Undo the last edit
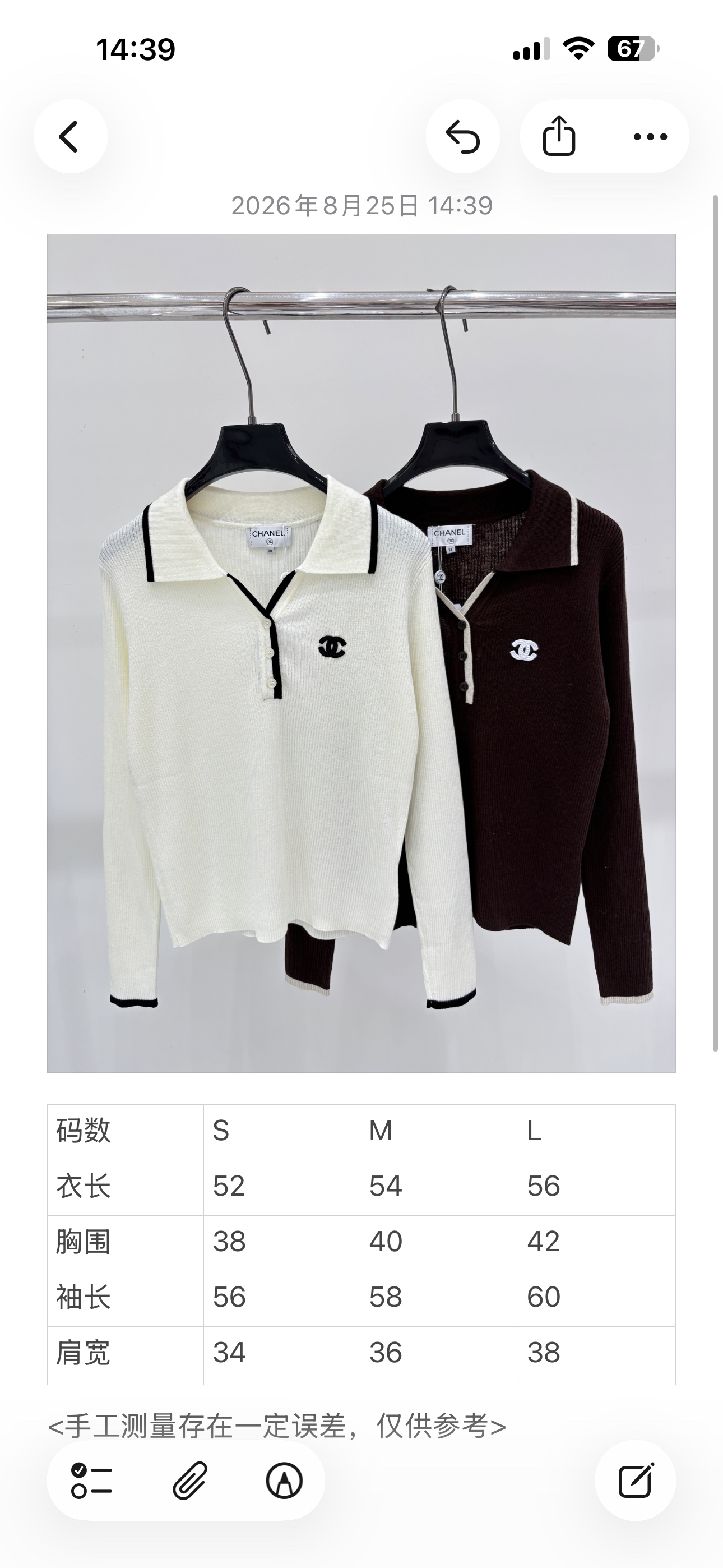 click(462, 136)
